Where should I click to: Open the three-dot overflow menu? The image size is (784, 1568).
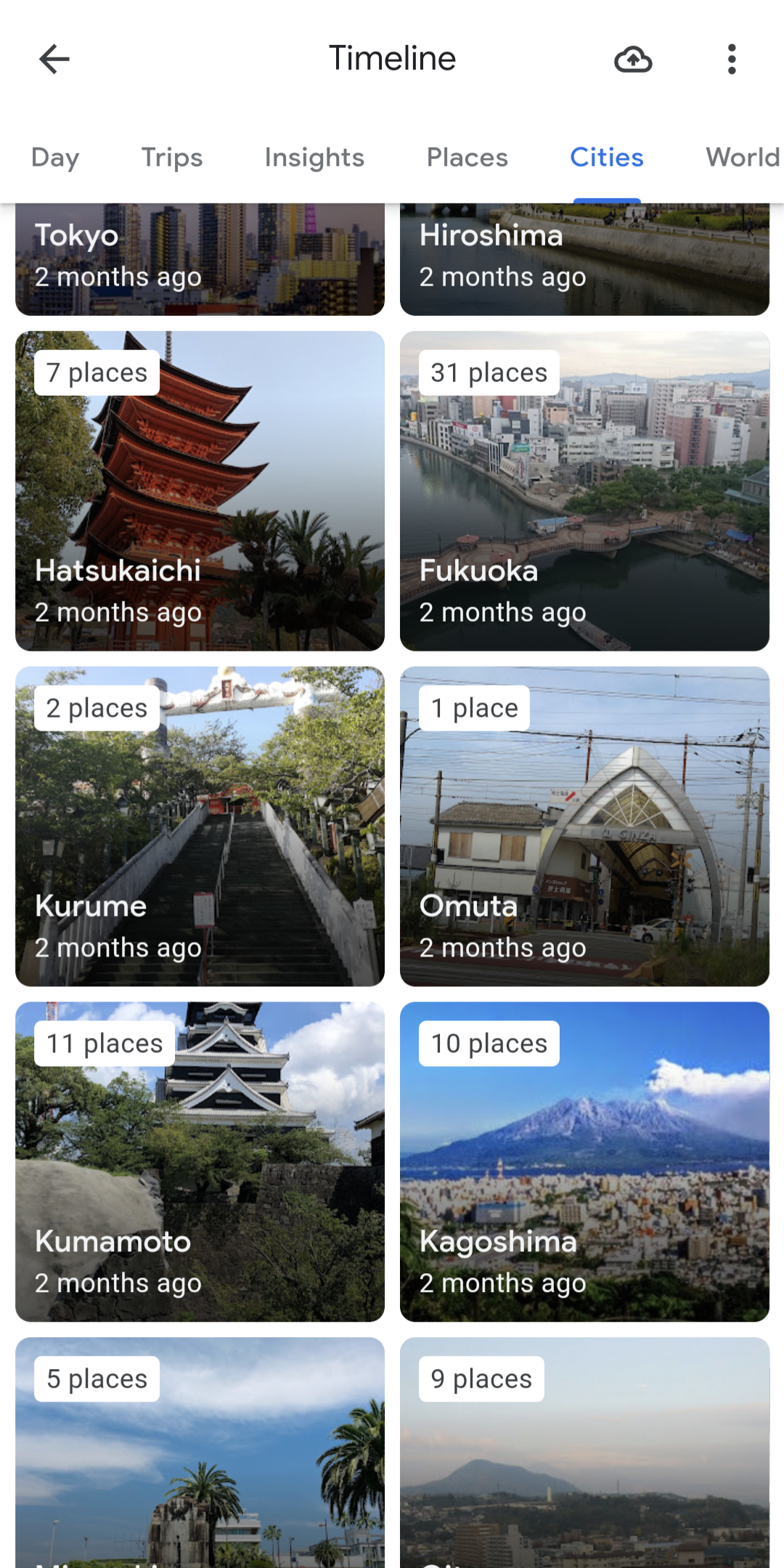(732, 59)
